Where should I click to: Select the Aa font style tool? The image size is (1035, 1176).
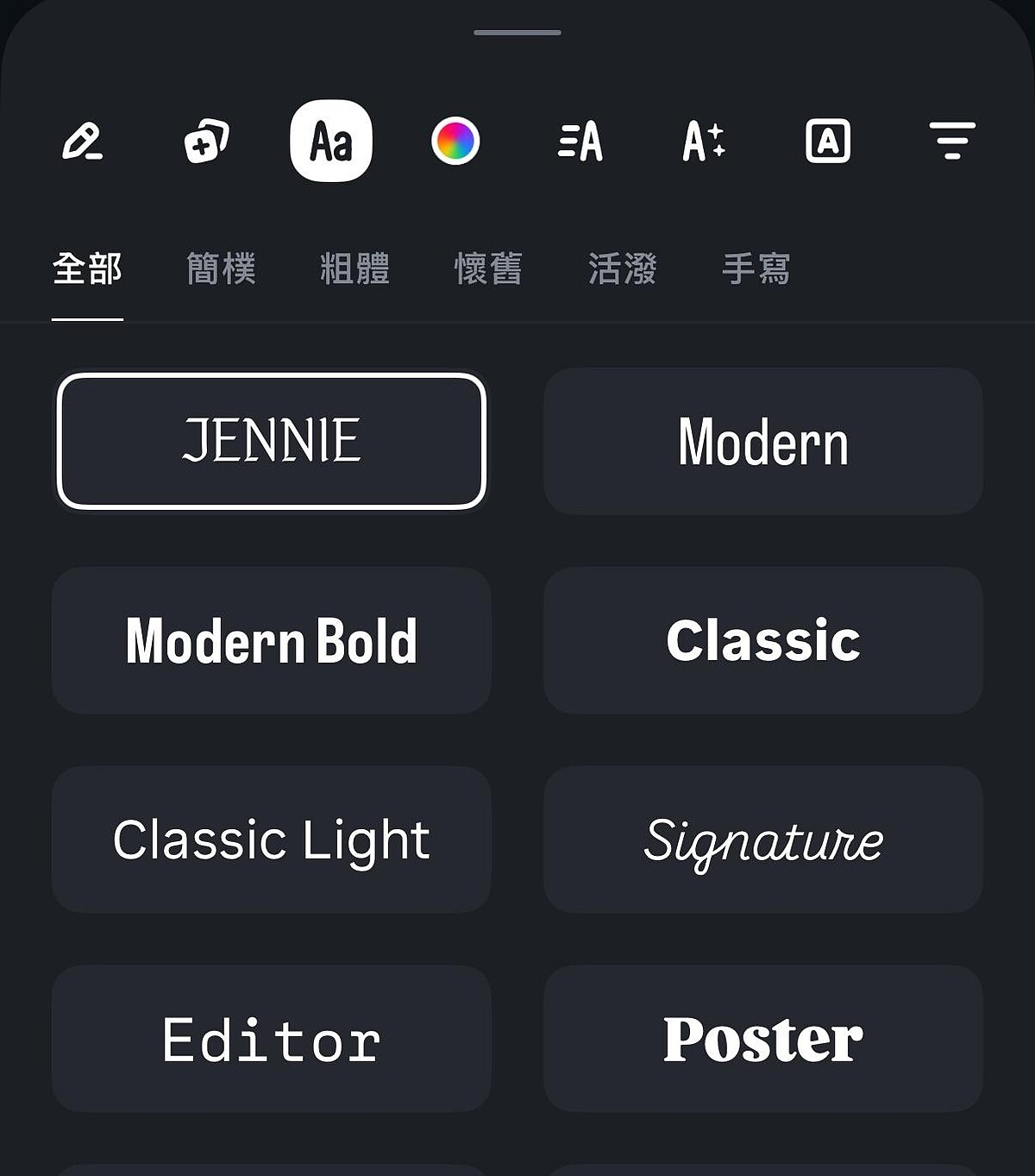pos(331,141)
